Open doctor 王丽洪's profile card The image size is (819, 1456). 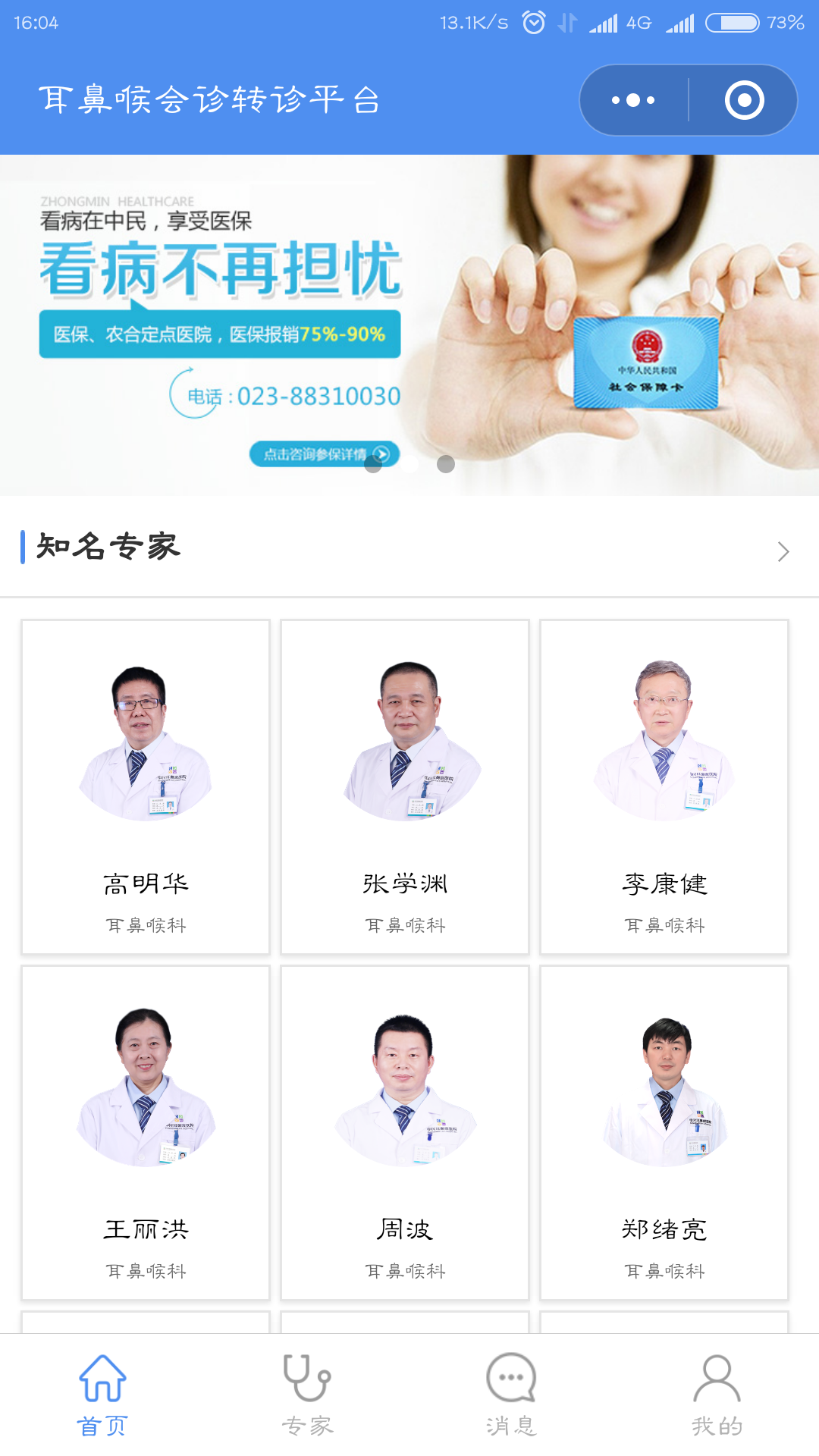click(146, 1132)
